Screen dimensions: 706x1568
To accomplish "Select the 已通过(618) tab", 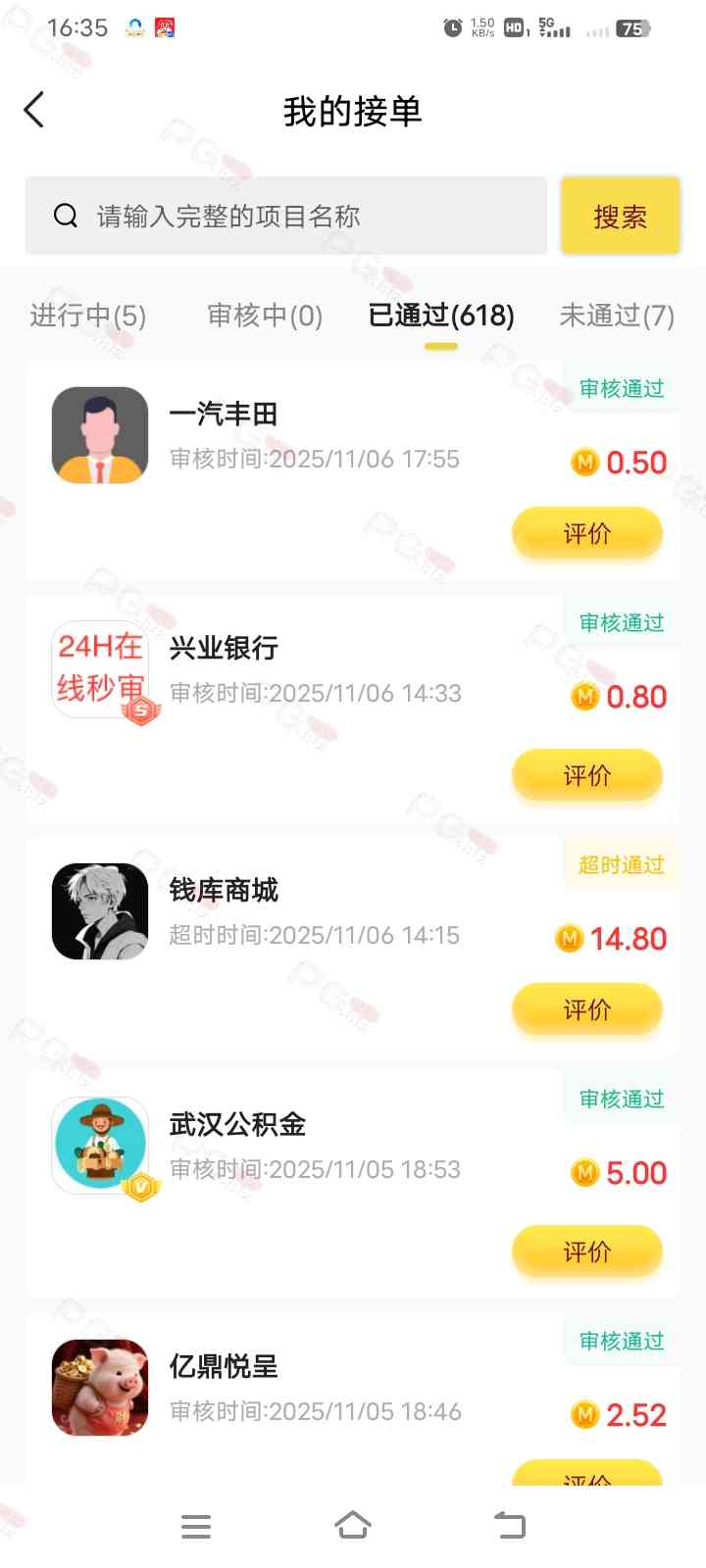I will tap(441, 316).
